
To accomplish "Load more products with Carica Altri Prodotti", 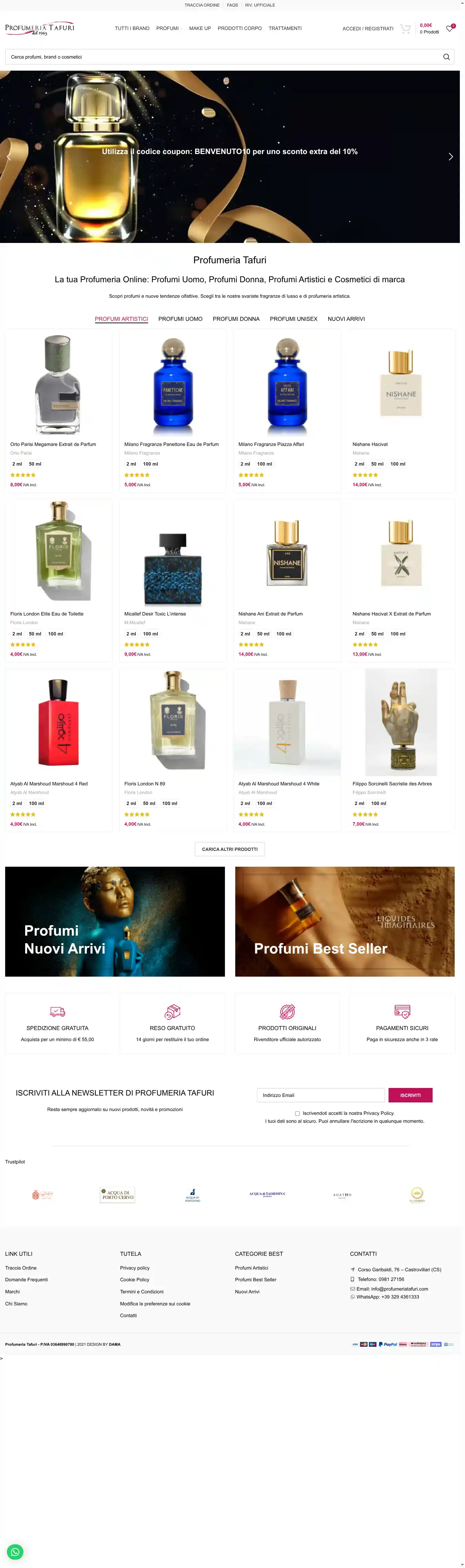I will [229, 849].
